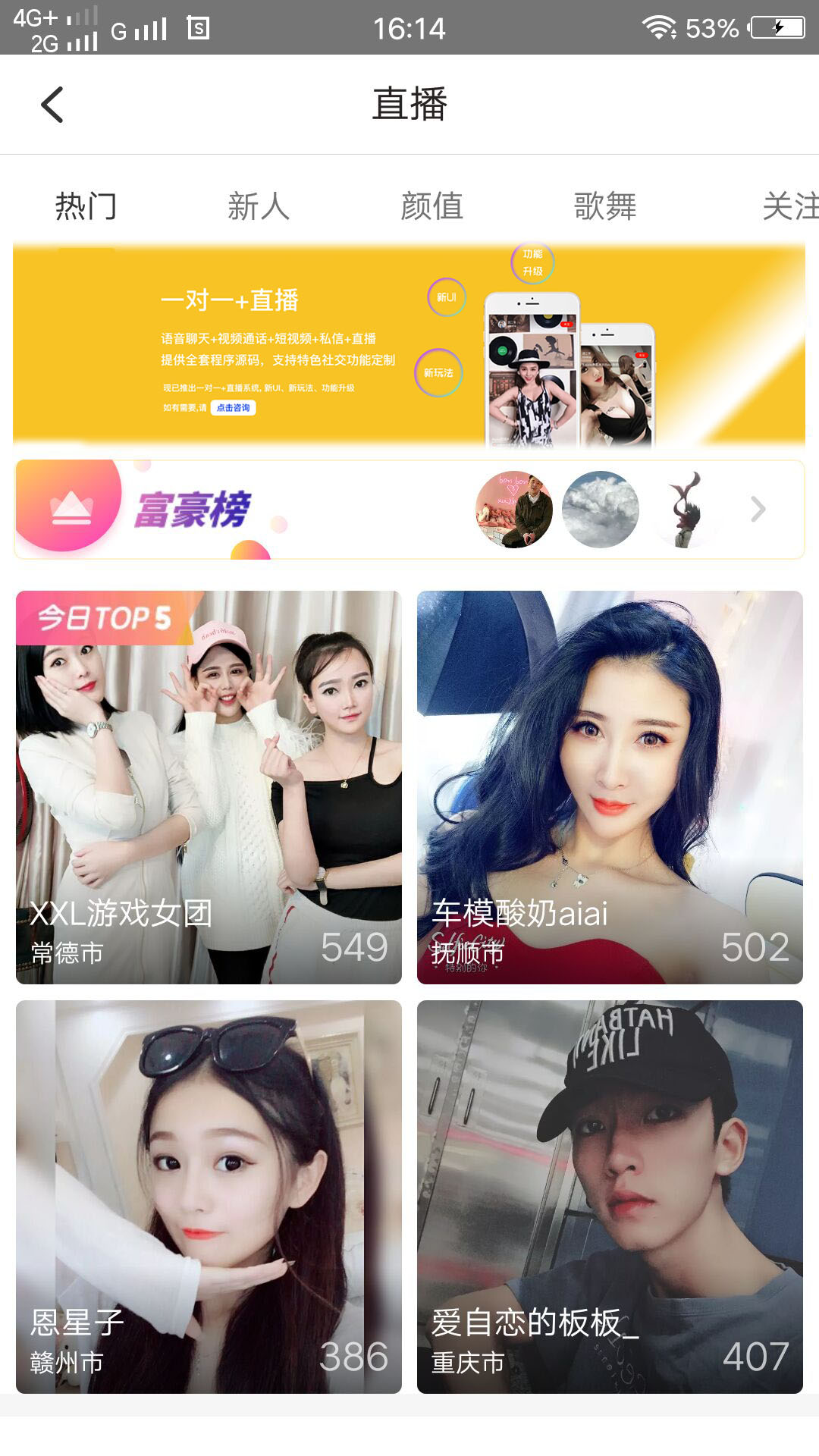Watch 恩星子's live stream from 赣州市
The height and width of the screenshot is (1456, 819).
tap(210, 1194)
